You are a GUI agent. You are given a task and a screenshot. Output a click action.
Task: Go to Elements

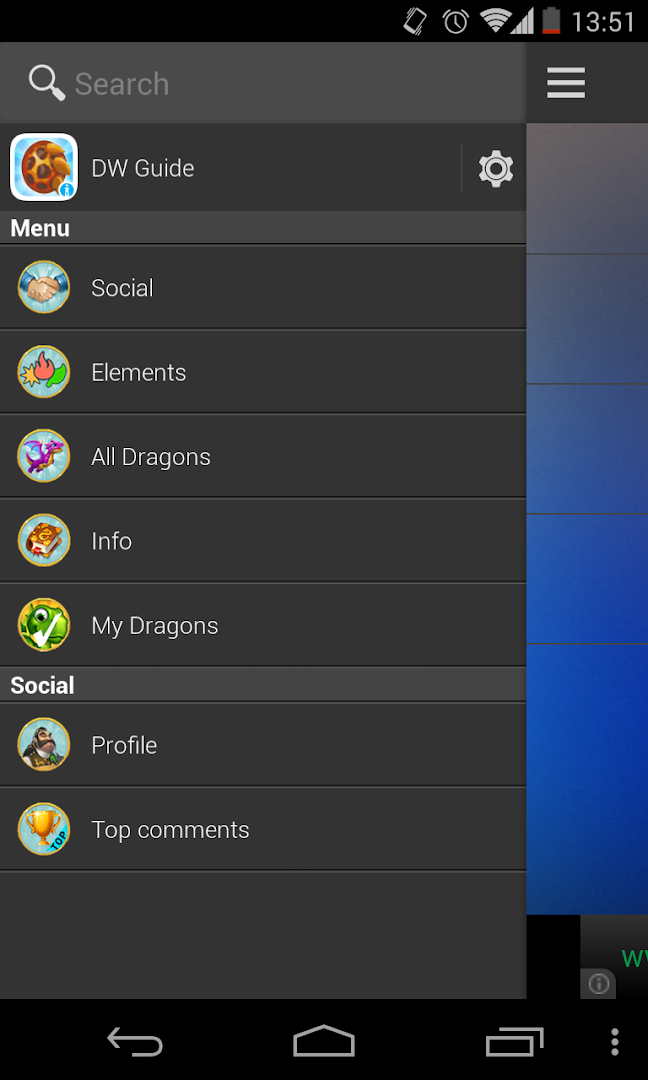[x=262, y=373]
